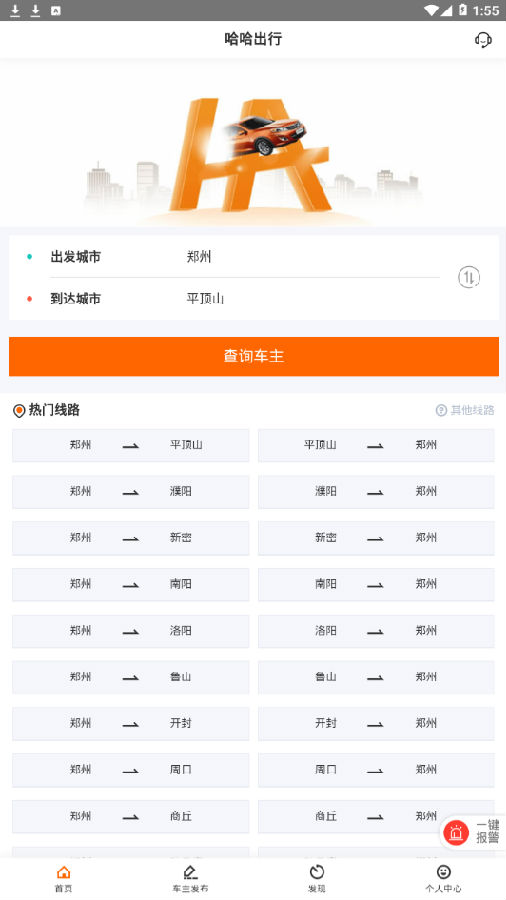The width and height of the screenshot is (506, 900).
Task: Choose route 郑州 to 周口
Action: [x=130, y=770]
